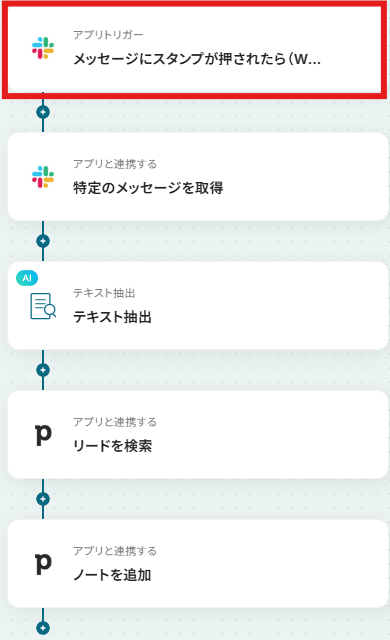Open the リードを検索 step
This screenshot has width=390, height=640.
(198, 435)
